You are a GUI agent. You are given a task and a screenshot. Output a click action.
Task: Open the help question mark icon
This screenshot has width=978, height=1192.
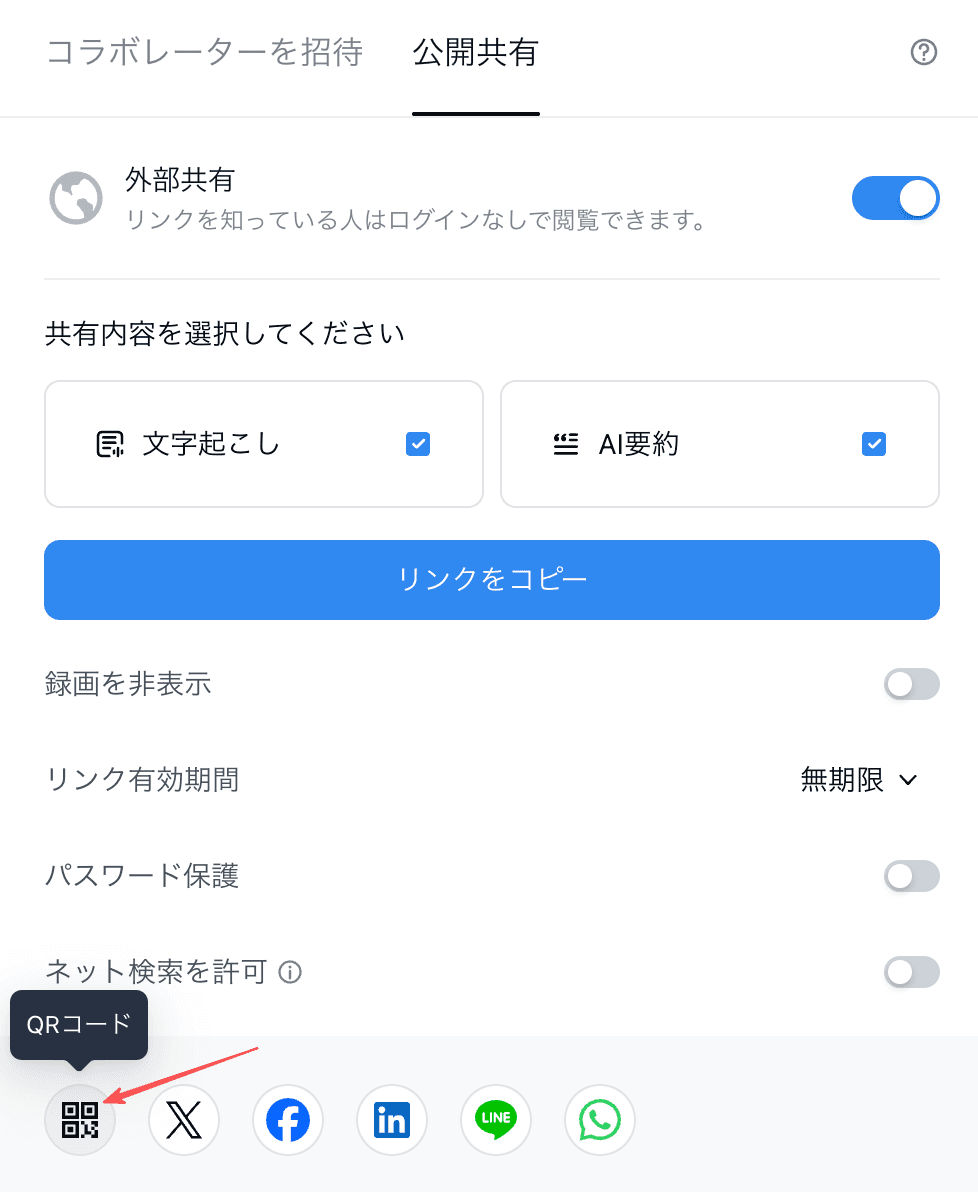(x=923, y=52)
